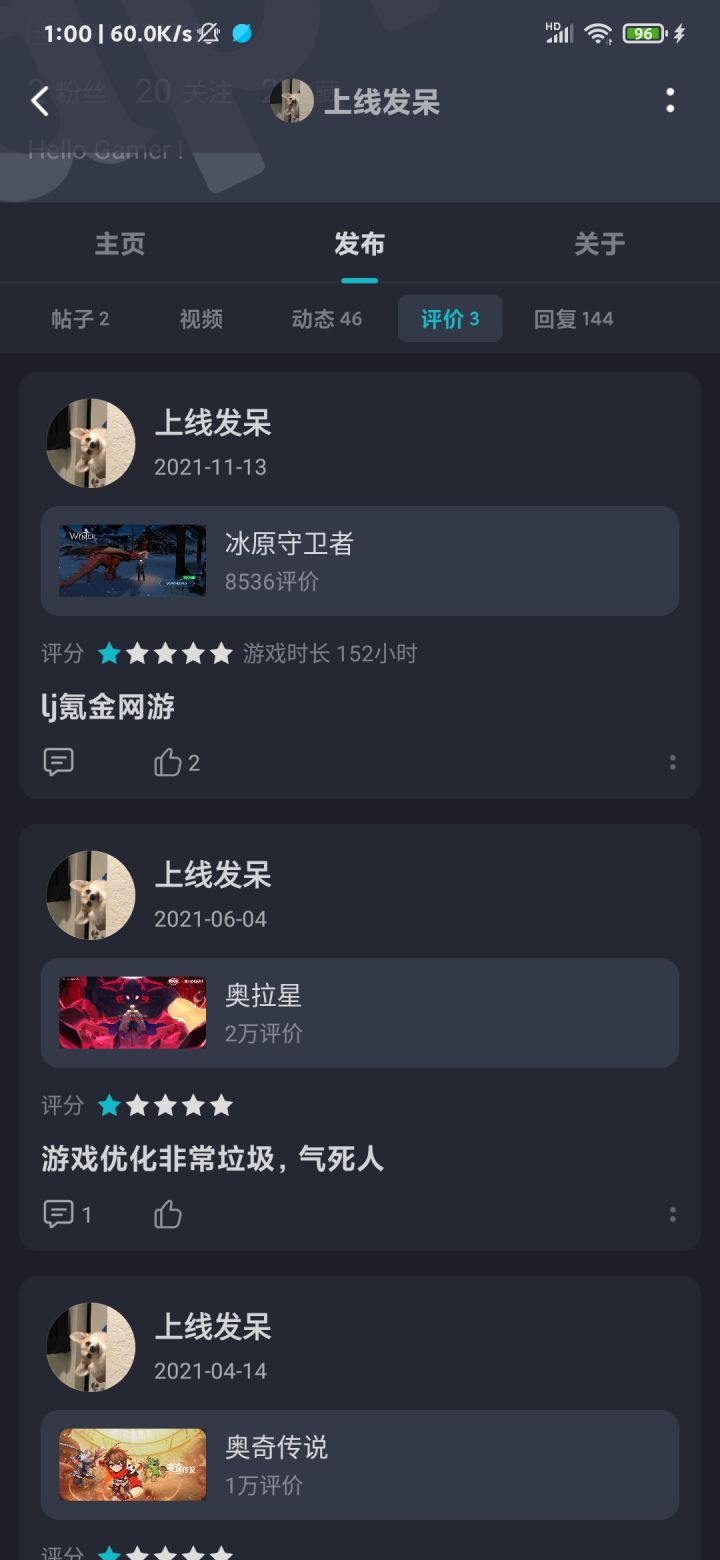Tap the 奥奇传说 game thumbnail image
Screen dimensions: 720x1560
pyautogui.click(x=130, y=1464)
